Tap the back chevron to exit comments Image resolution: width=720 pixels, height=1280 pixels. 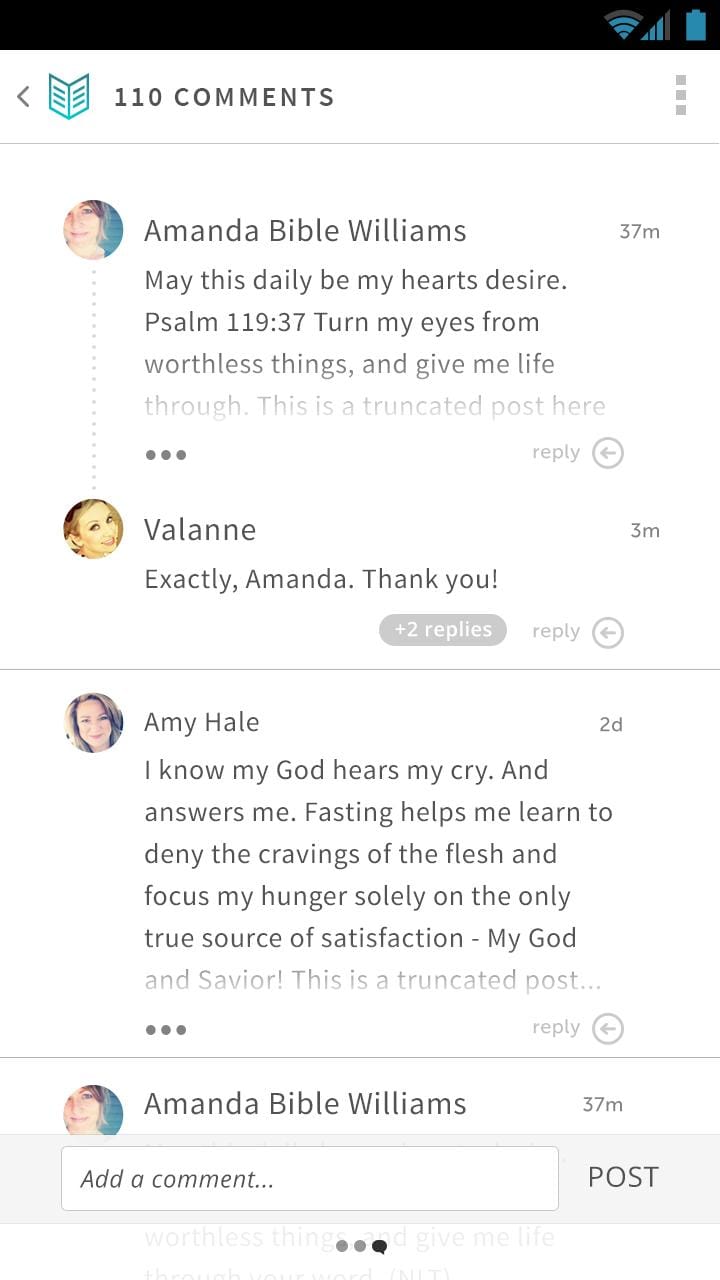(x=22, y=96)
